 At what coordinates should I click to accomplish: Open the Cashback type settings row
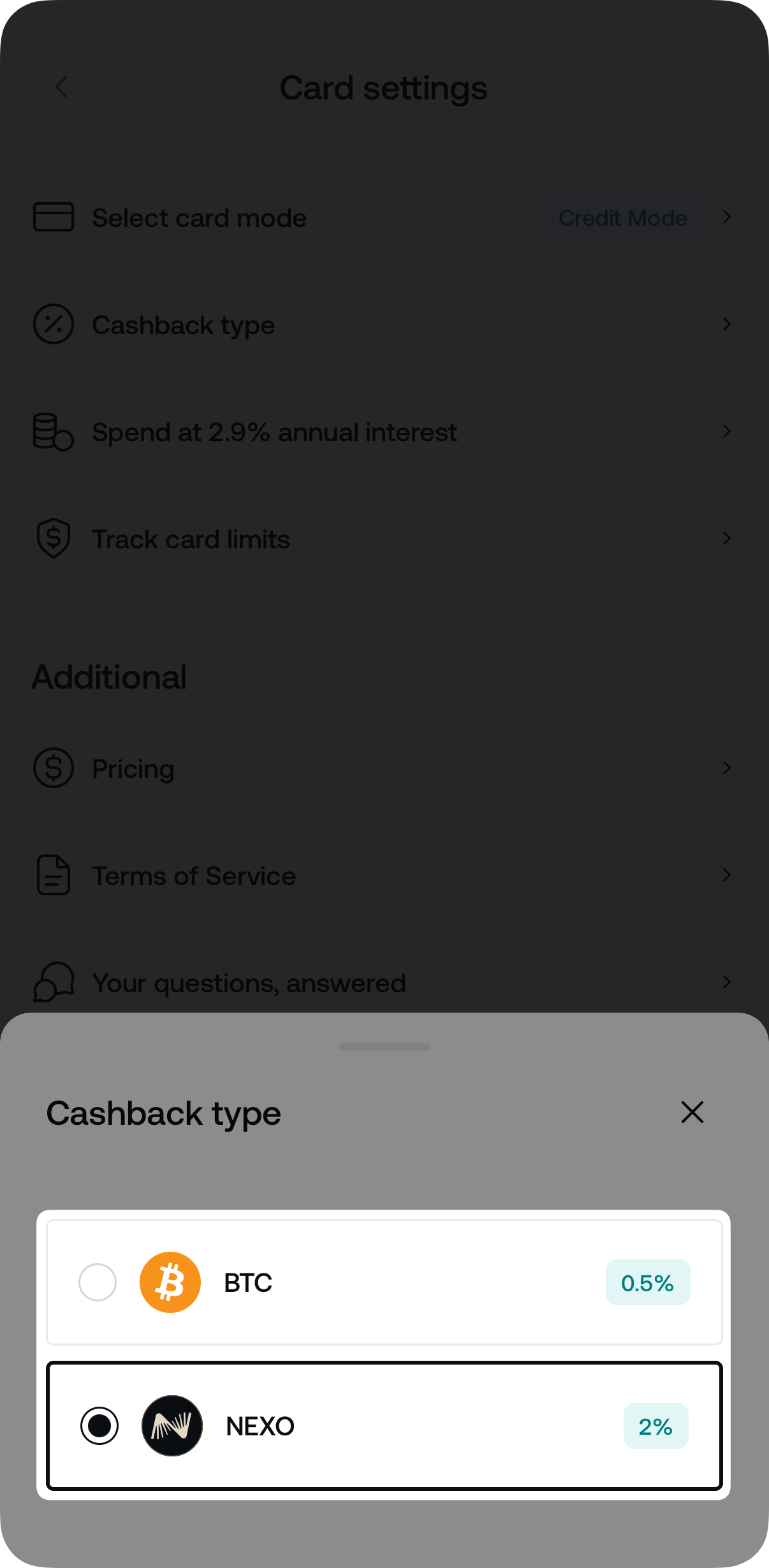point(384,325)
